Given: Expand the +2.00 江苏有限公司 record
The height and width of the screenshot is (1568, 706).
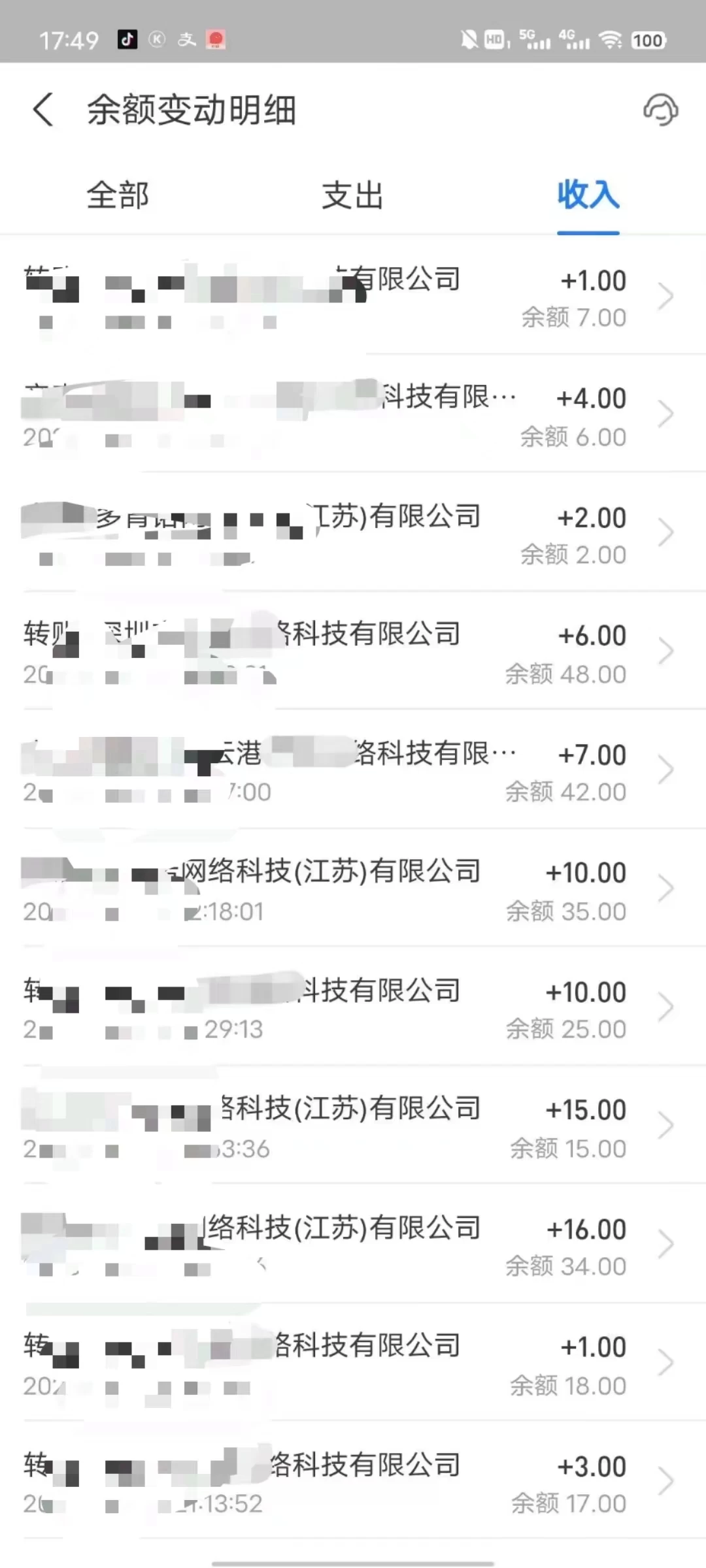Looking at the screenshot, I should pyautogui.click(x=353, y=532).
